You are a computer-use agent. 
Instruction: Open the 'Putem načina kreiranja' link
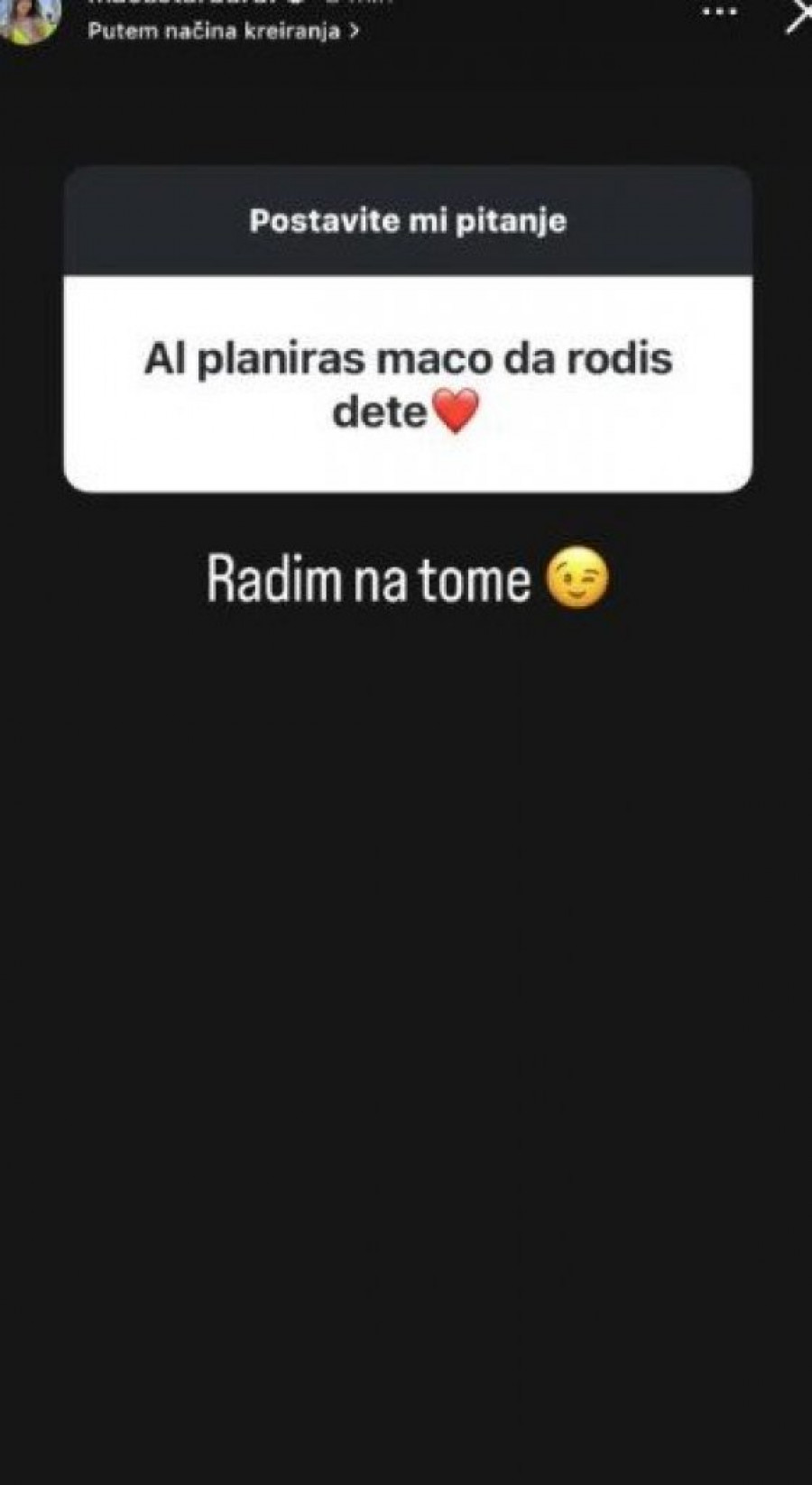[223, 31]
